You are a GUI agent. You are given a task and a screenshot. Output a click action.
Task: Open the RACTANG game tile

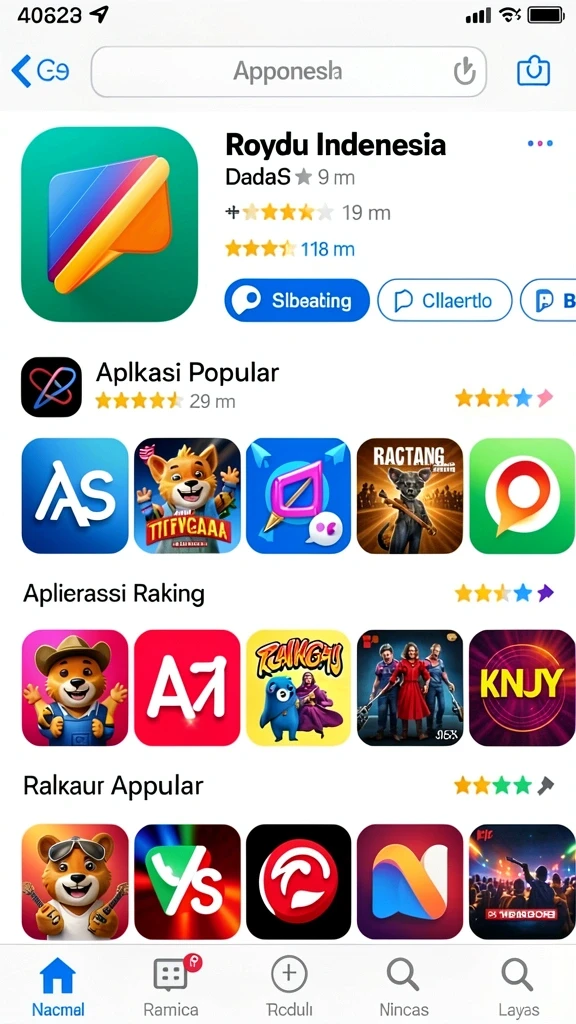[410, 496]
